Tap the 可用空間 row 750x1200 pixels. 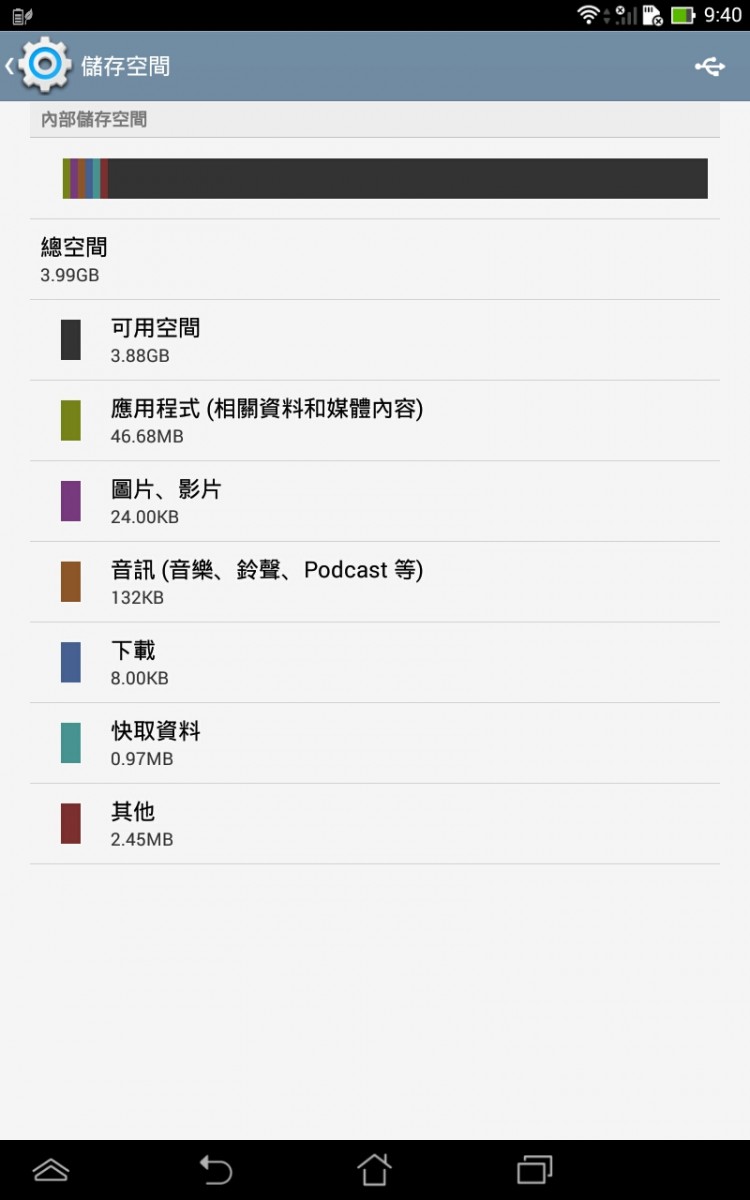(374, 340)
